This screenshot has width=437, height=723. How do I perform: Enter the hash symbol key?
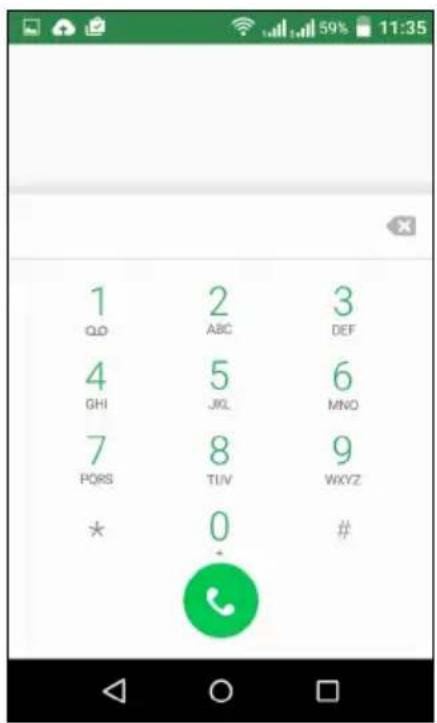pos(343,530)
